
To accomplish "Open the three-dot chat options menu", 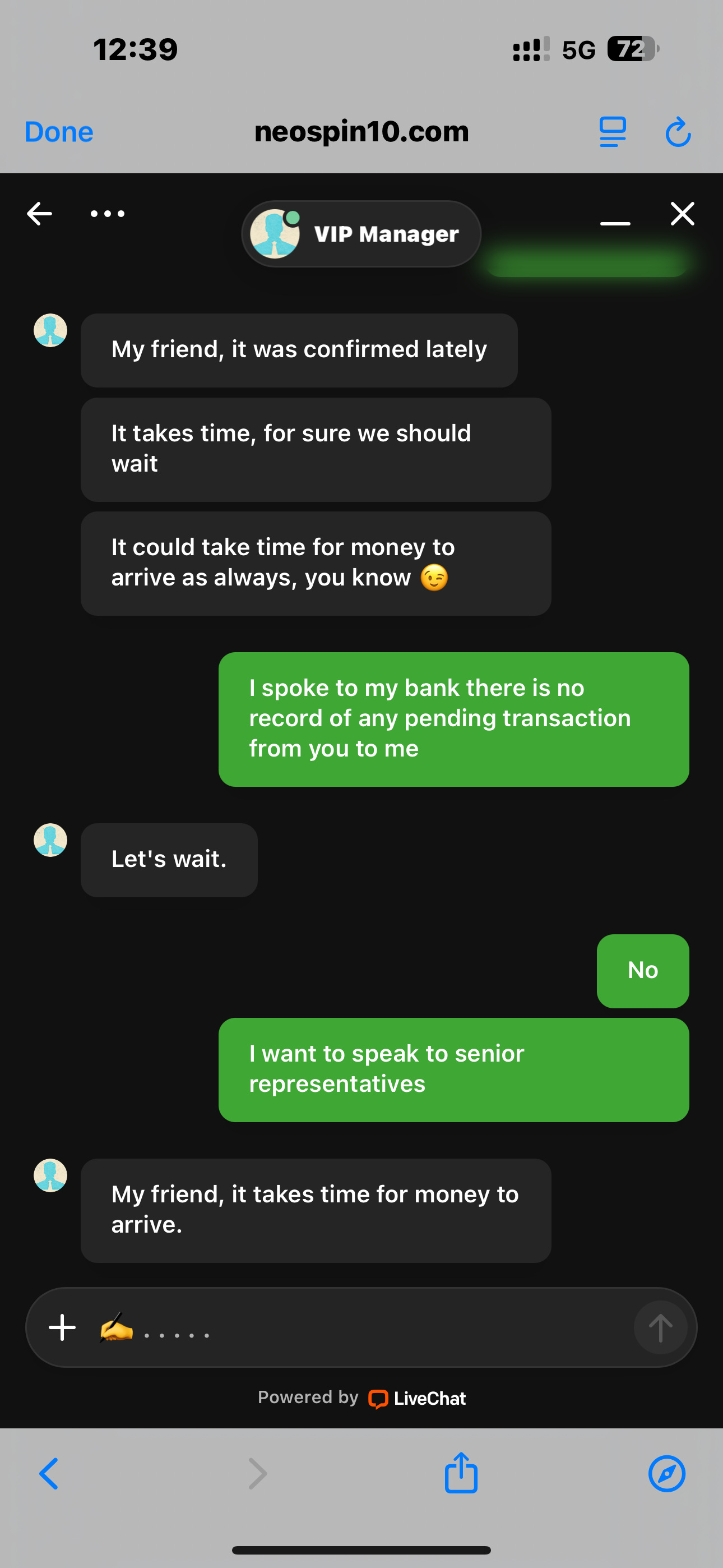I will click(x=108, y=214).
